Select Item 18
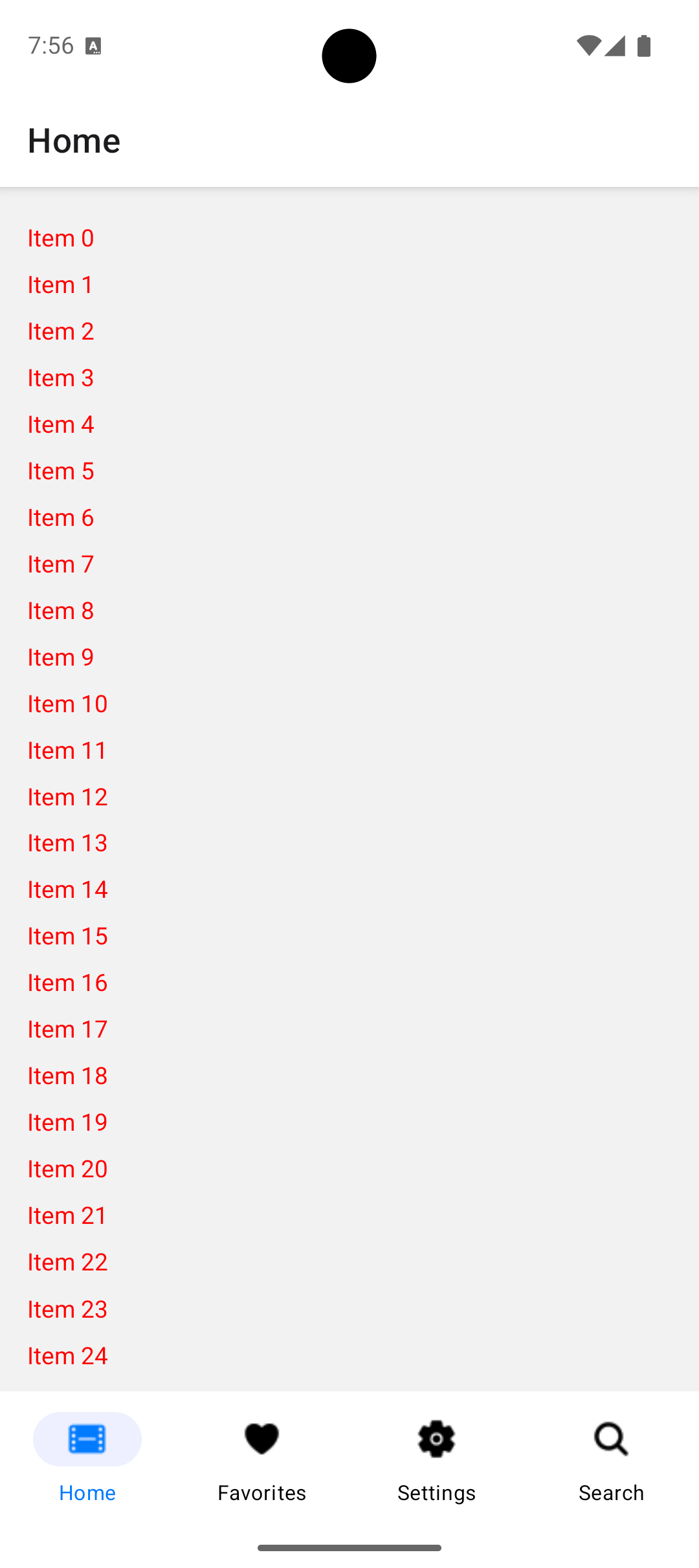 (67, 1076)
